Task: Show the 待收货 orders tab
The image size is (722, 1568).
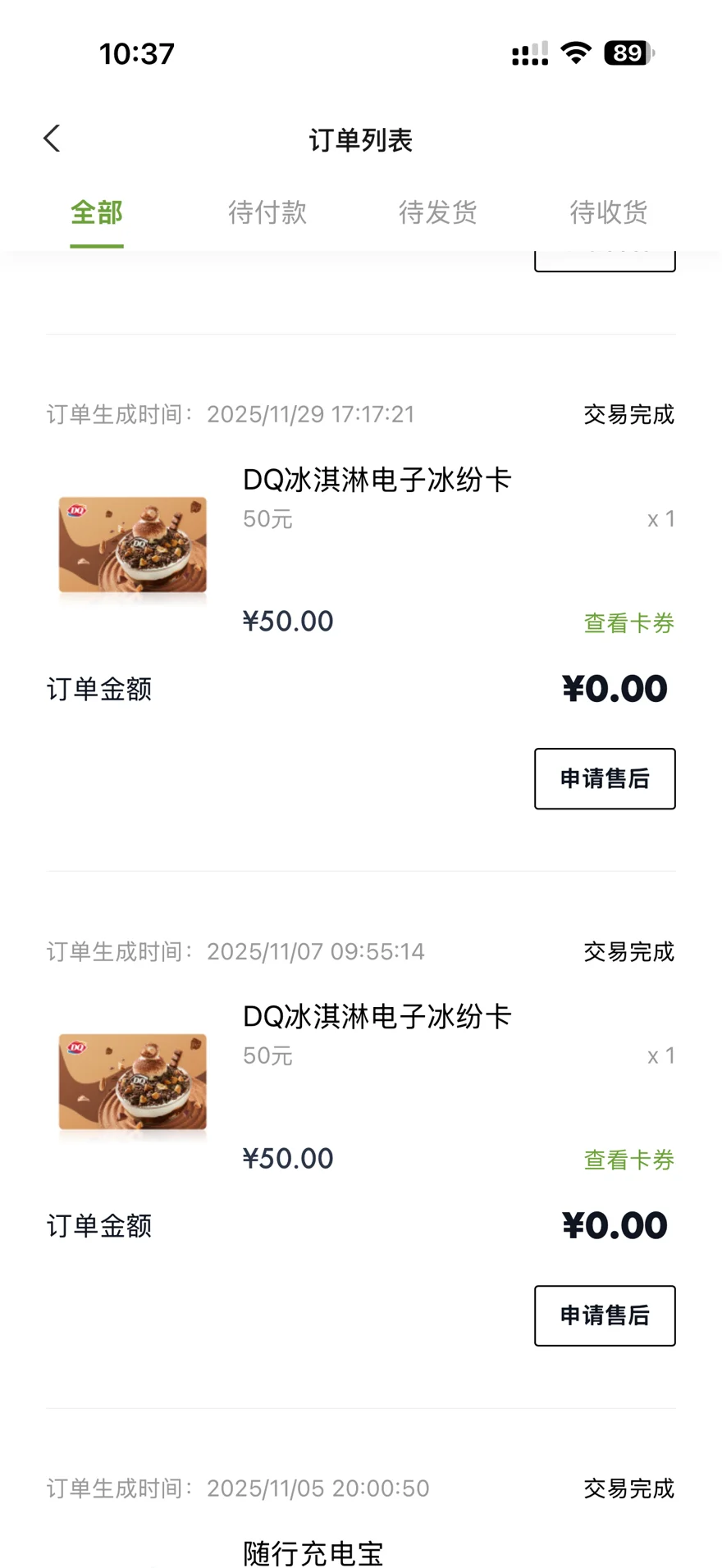Action: pyautogui.click(x=609, y=213)
